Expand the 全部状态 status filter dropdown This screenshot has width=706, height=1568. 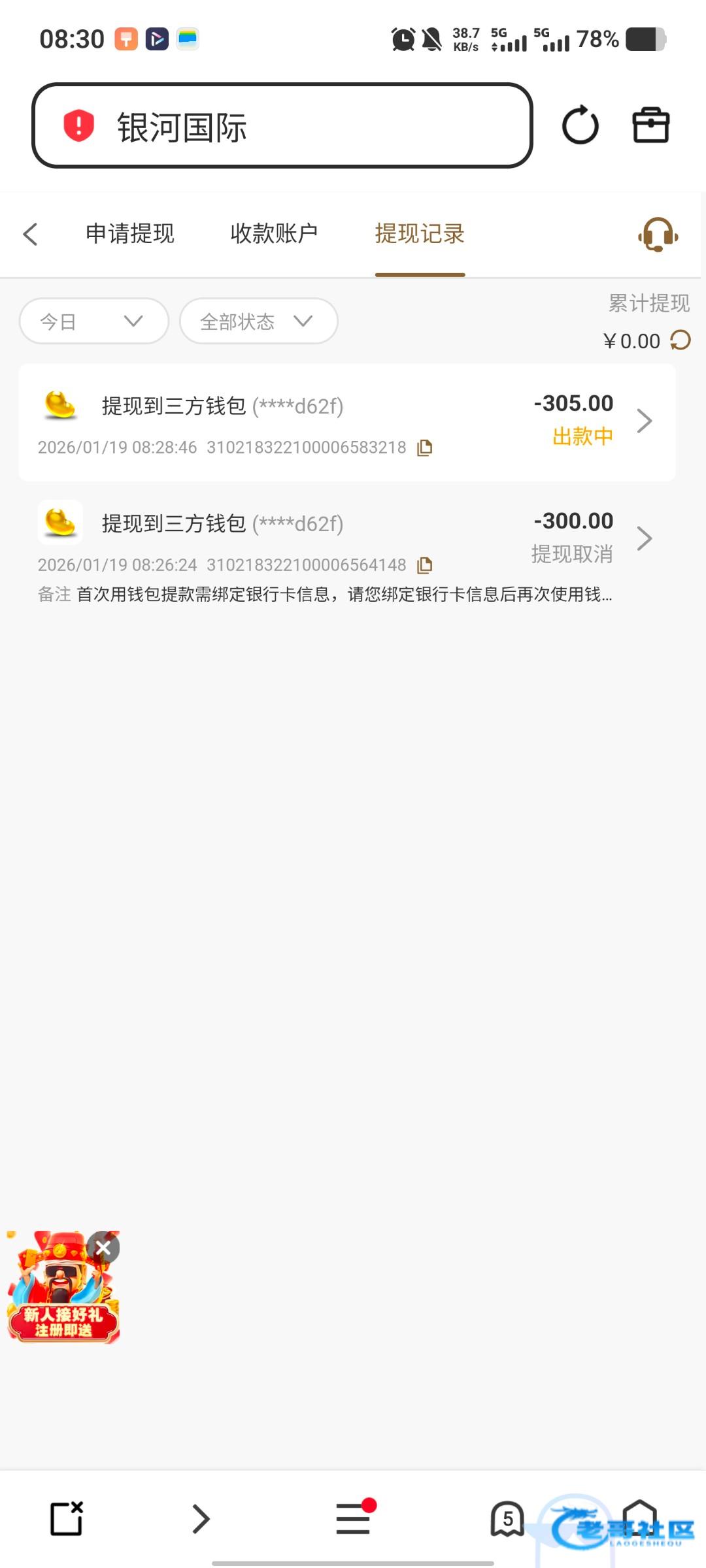(x=258, y=321)
